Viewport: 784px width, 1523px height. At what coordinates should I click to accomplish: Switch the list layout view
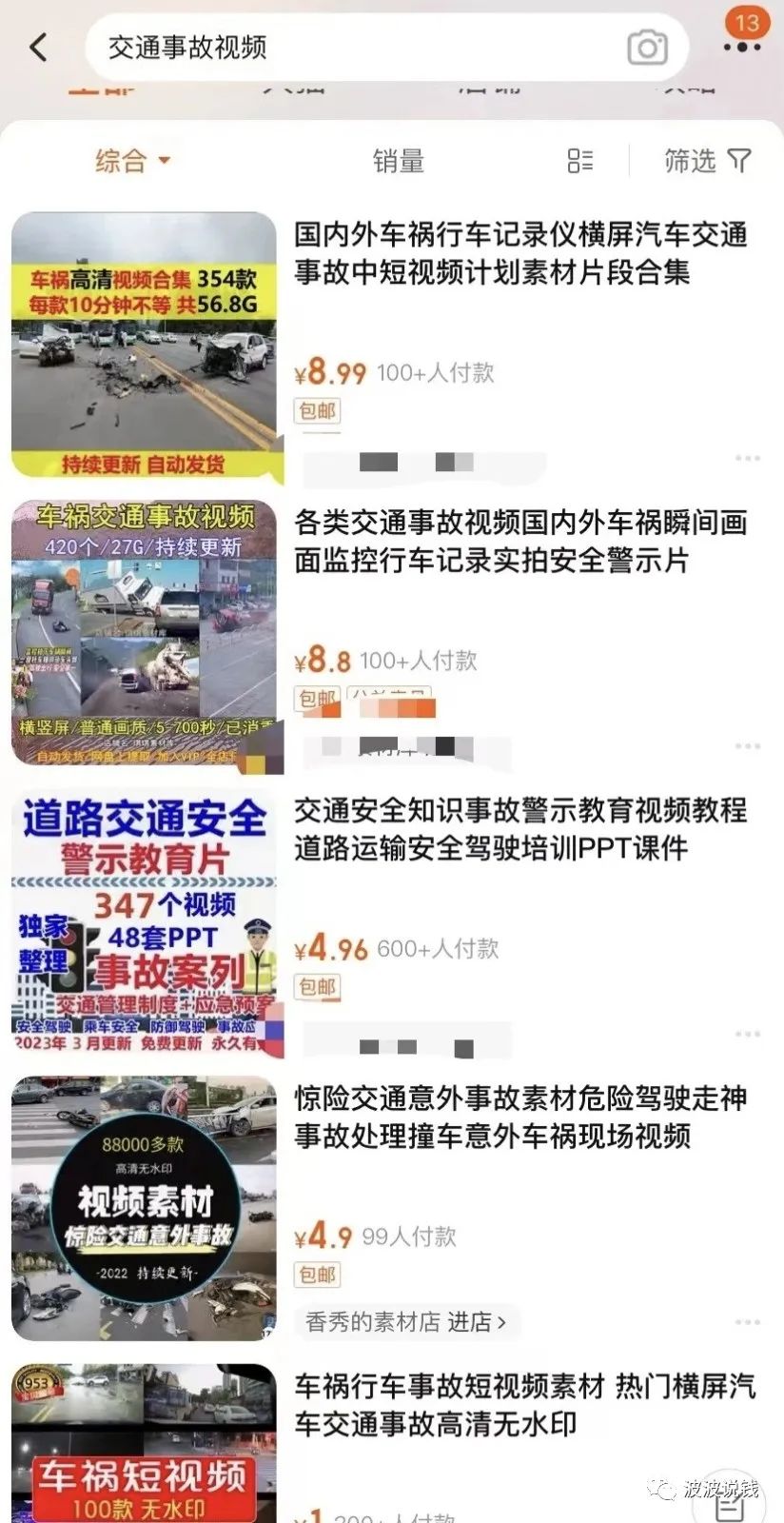579,161
